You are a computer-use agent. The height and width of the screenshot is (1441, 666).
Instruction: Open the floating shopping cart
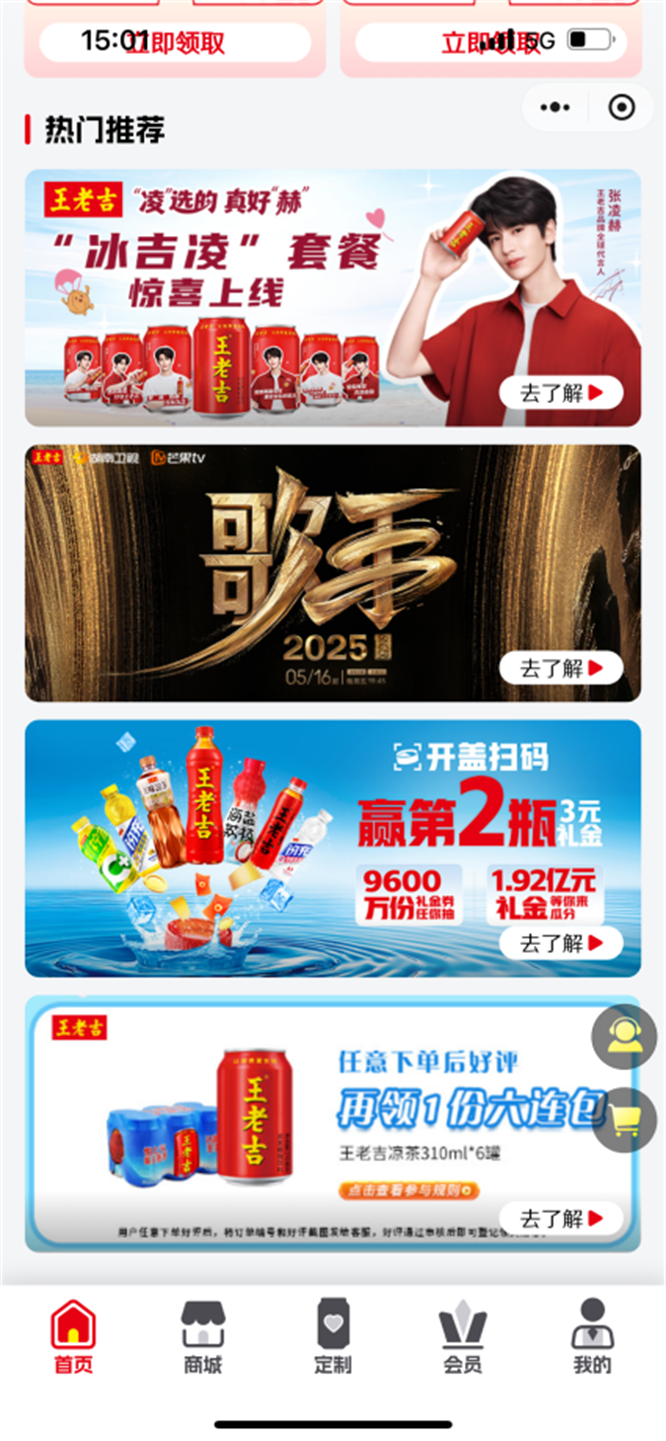pos(624,1119)
